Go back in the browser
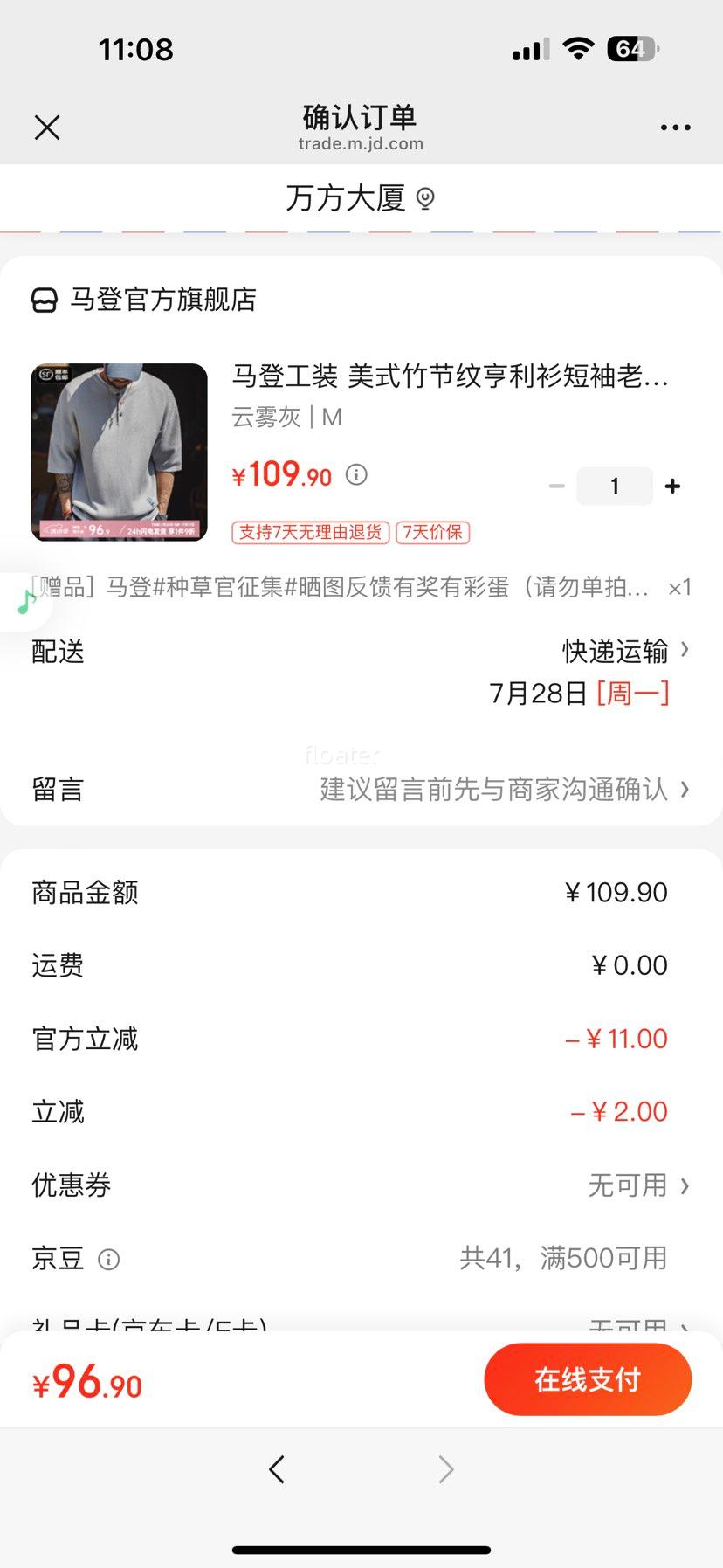The image size is (723, 1568). [277, 1469]
